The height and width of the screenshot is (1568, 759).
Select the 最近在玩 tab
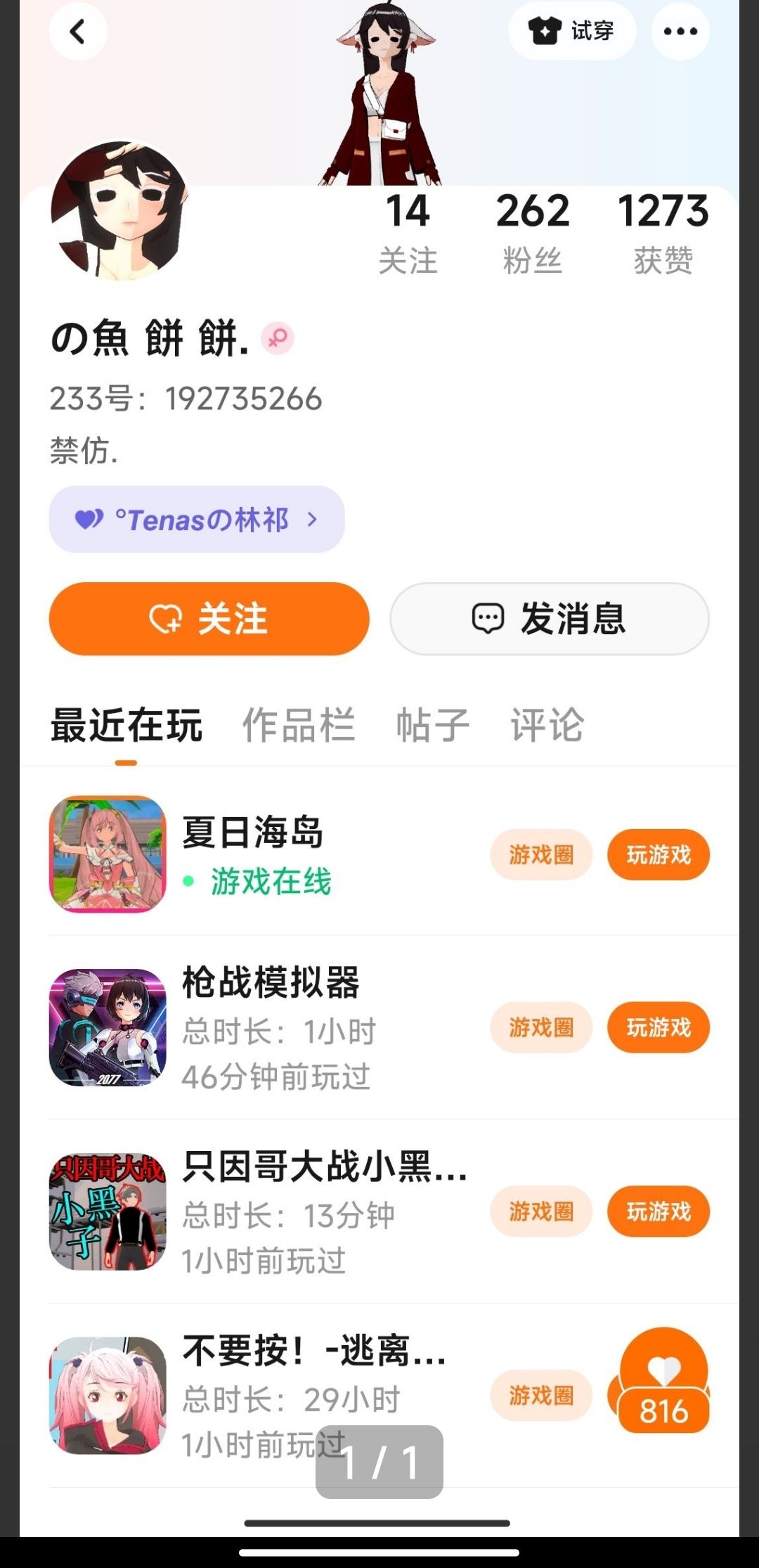(x=126, y=725)
